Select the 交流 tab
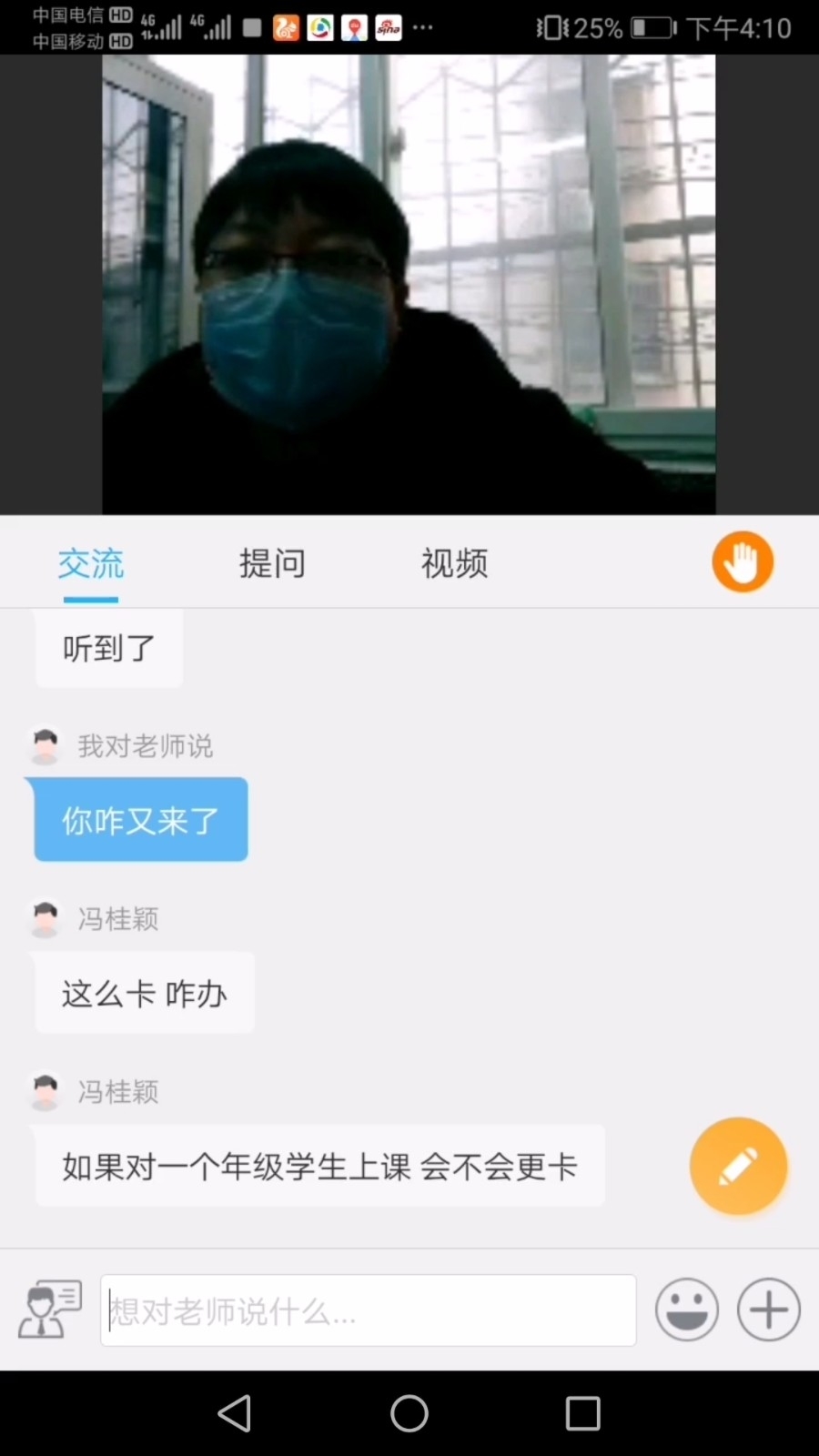This screenshot has height=1456, width=819. tap(91, 563)
